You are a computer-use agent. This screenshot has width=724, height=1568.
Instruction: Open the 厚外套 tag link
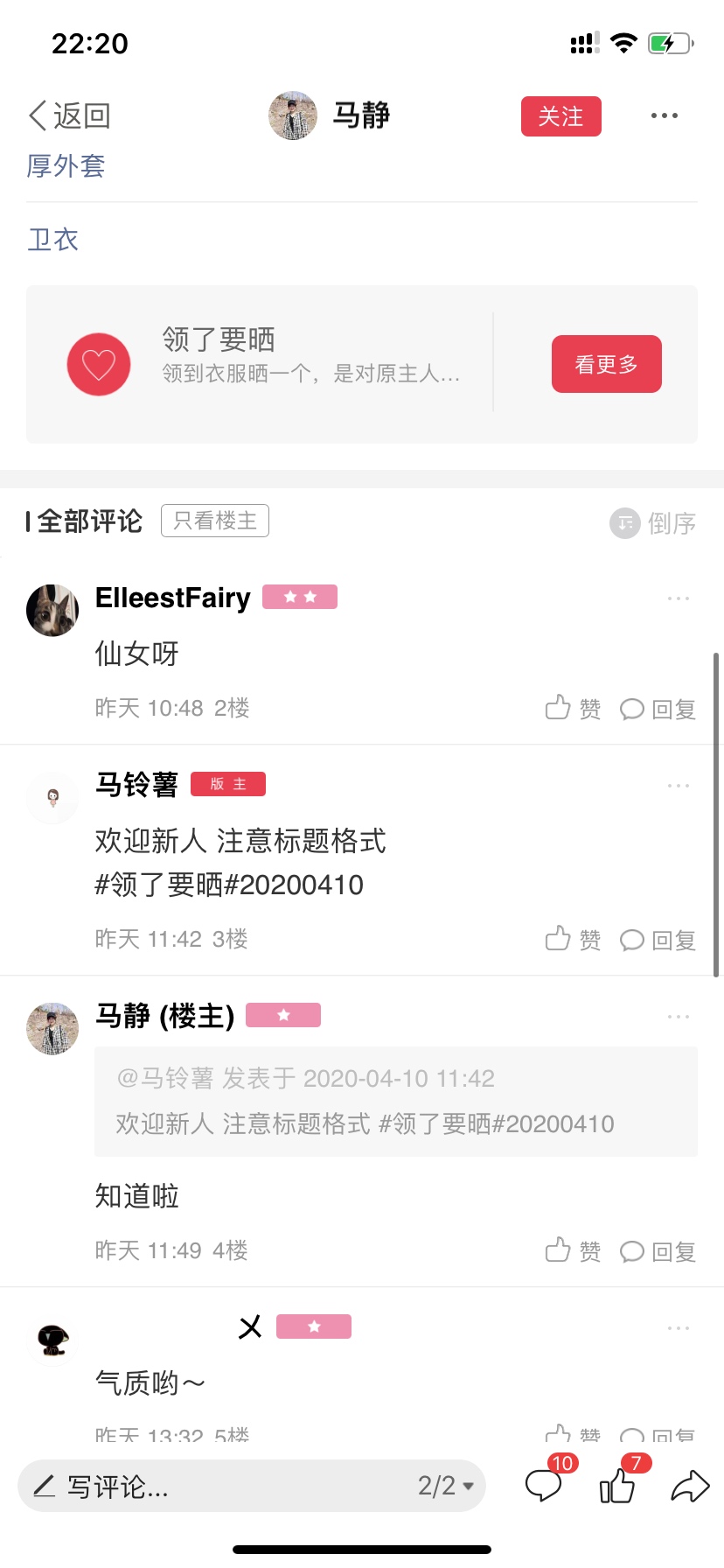[x=66, y=165]
